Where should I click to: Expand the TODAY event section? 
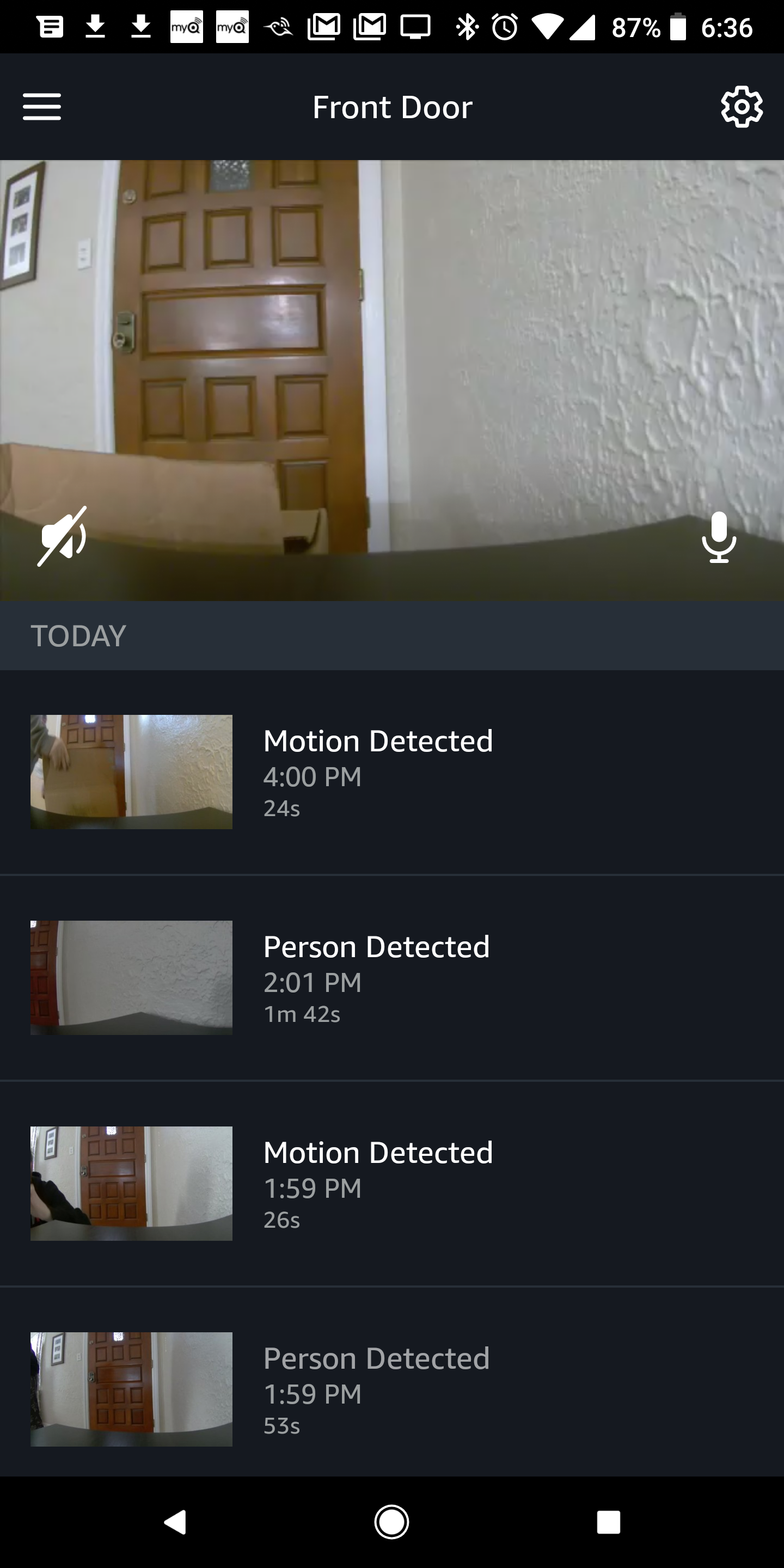(78, 635)
